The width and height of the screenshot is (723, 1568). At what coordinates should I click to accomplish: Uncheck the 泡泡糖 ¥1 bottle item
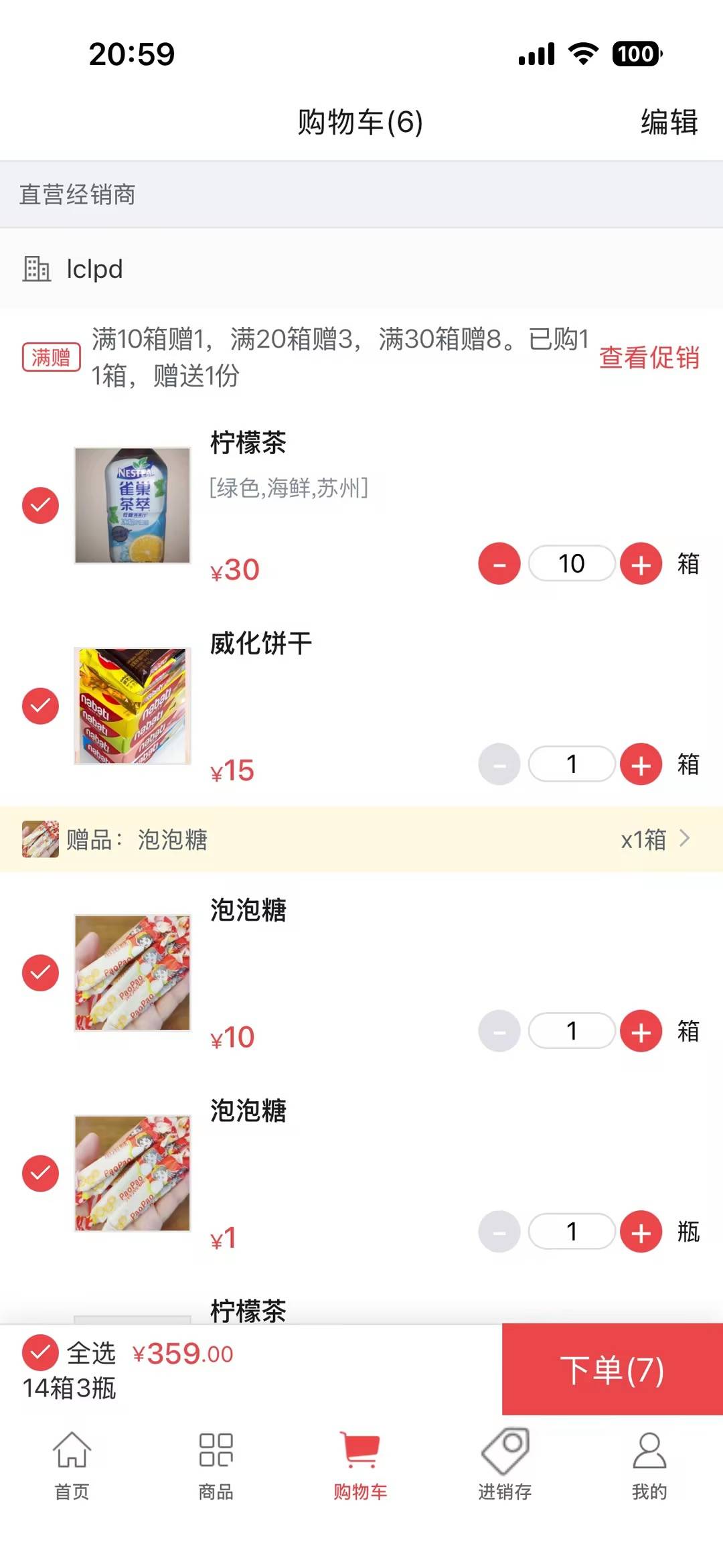click(x=41, y=1173)
